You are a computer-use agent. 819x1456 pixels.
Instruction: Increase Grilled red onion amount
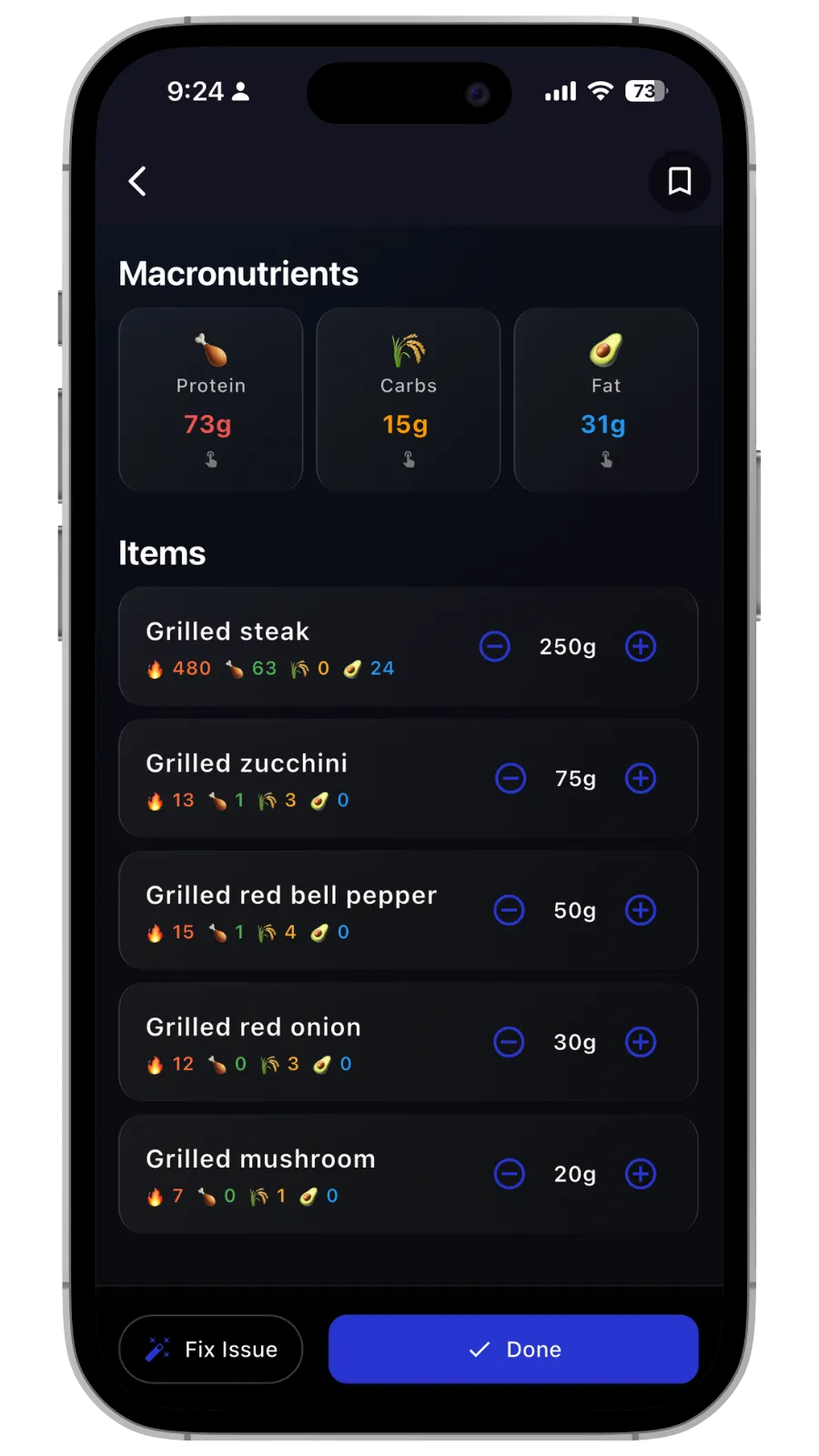click(x=641, y=1042)
